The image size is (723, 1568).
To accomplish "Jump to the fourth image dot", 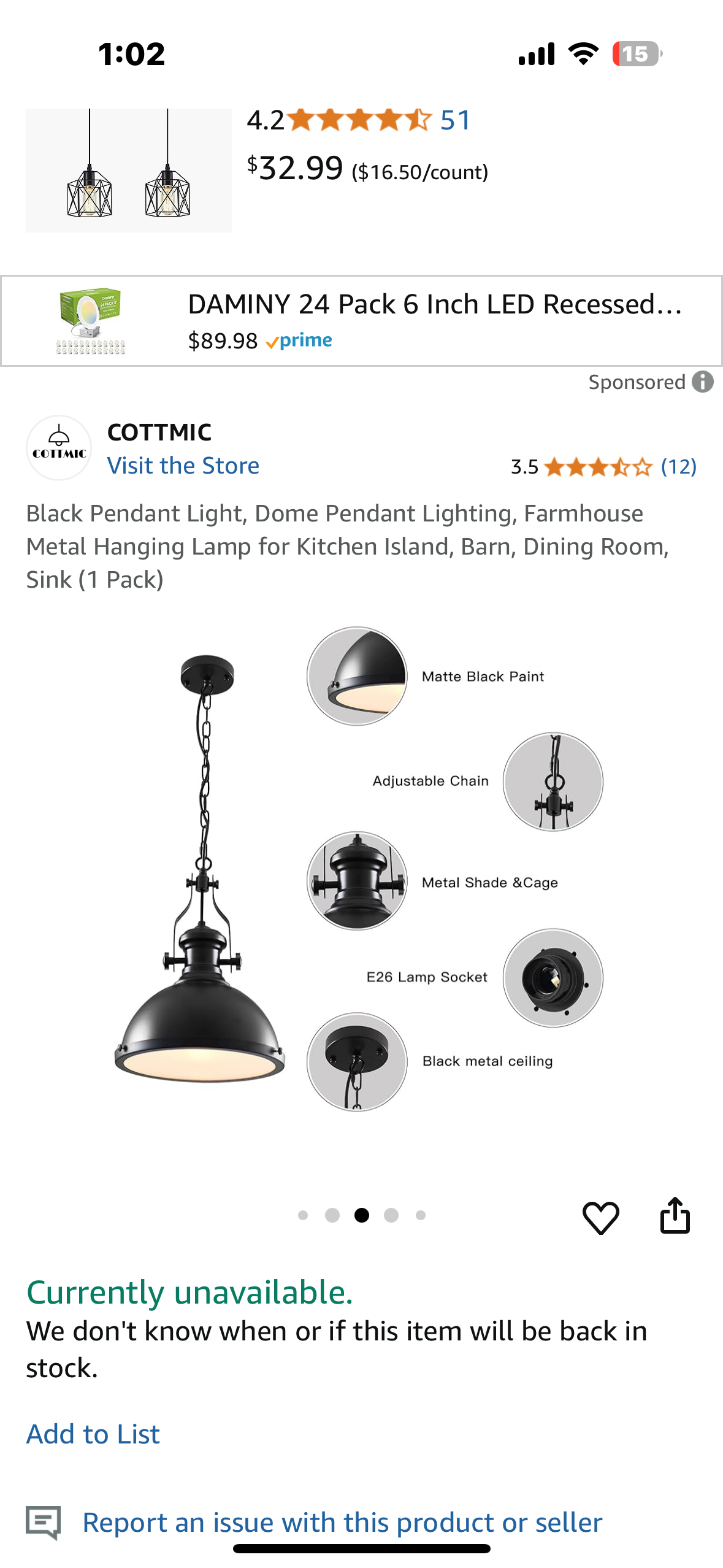I will 391,1215.
